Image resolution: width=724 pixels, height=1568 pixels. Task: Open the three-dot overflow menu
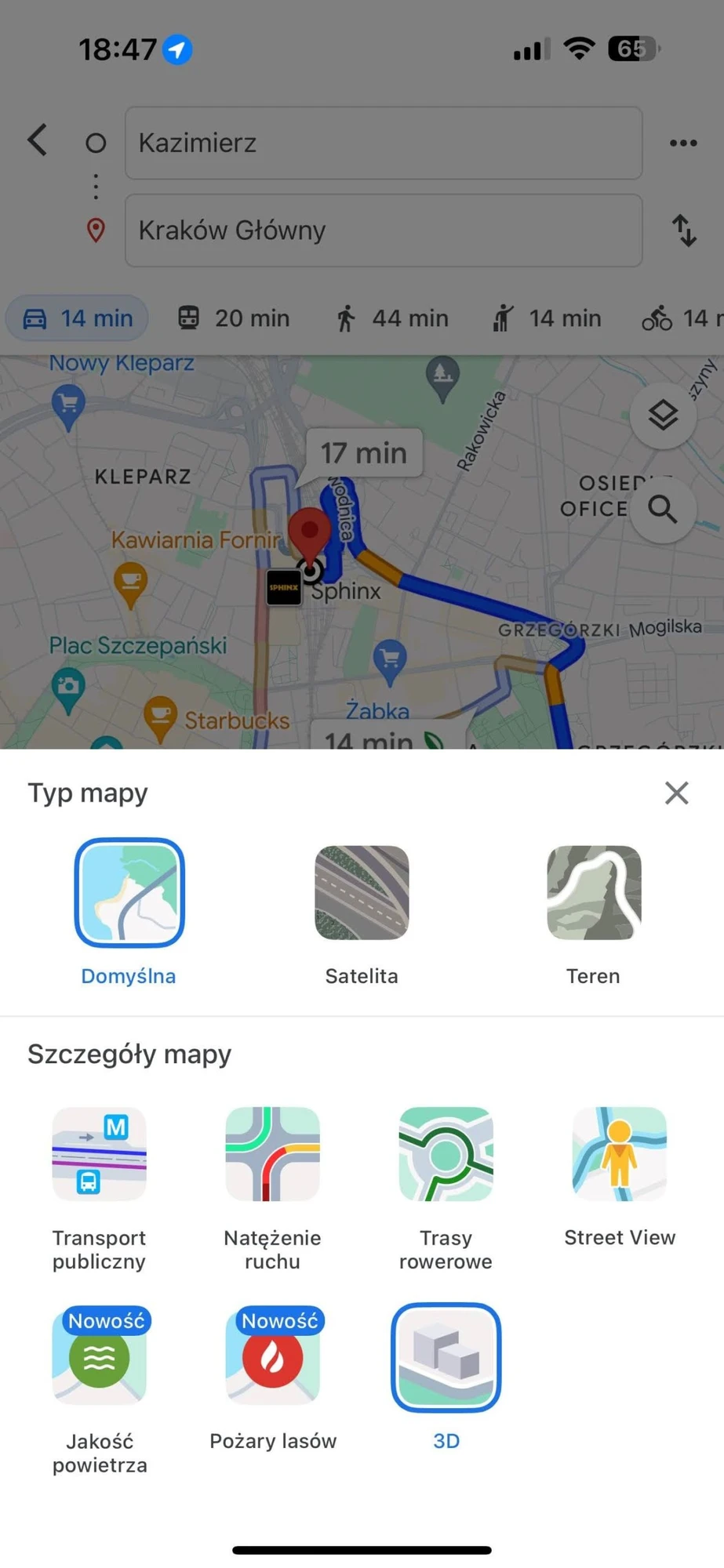click(683, 143)
